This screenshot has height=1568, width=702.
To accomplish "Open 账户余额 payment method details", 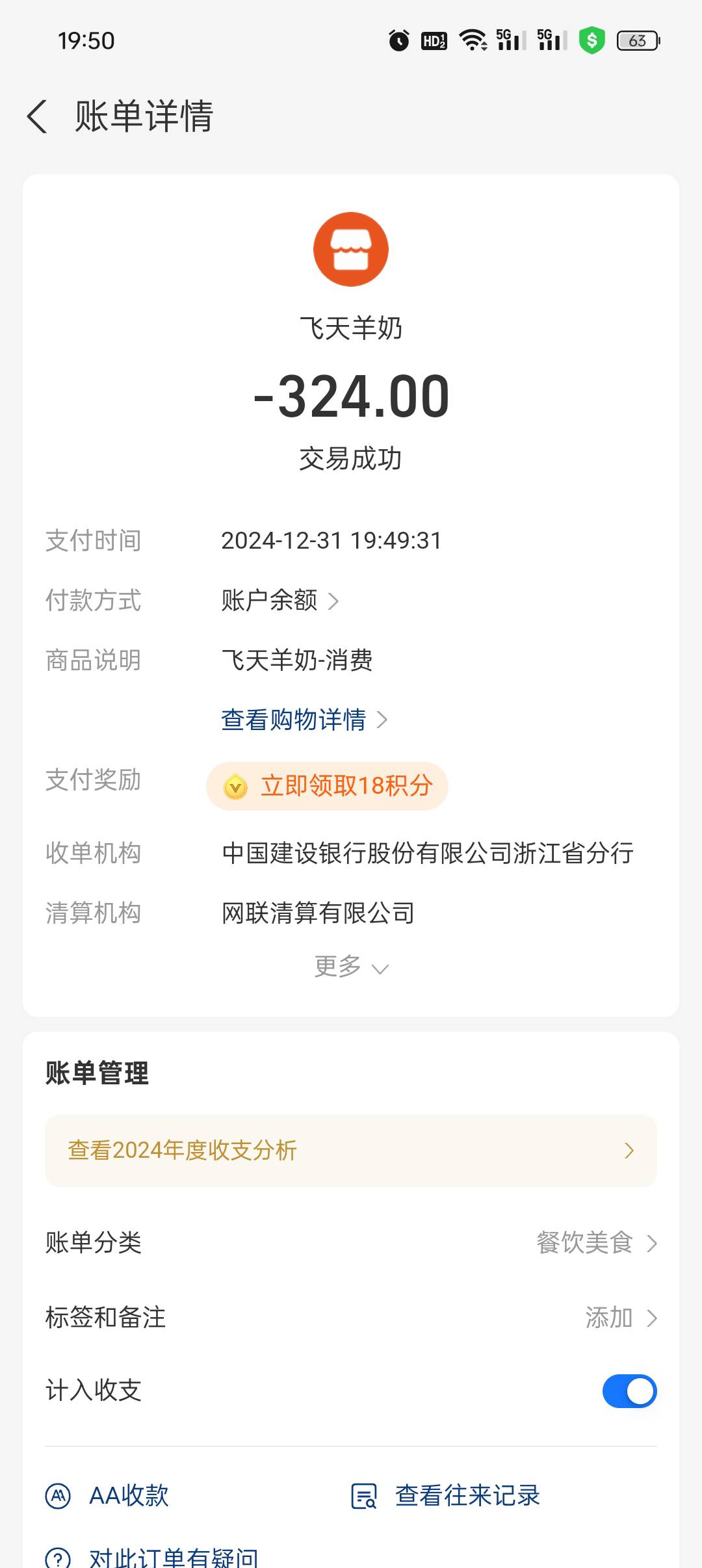I will pos(279,600).
